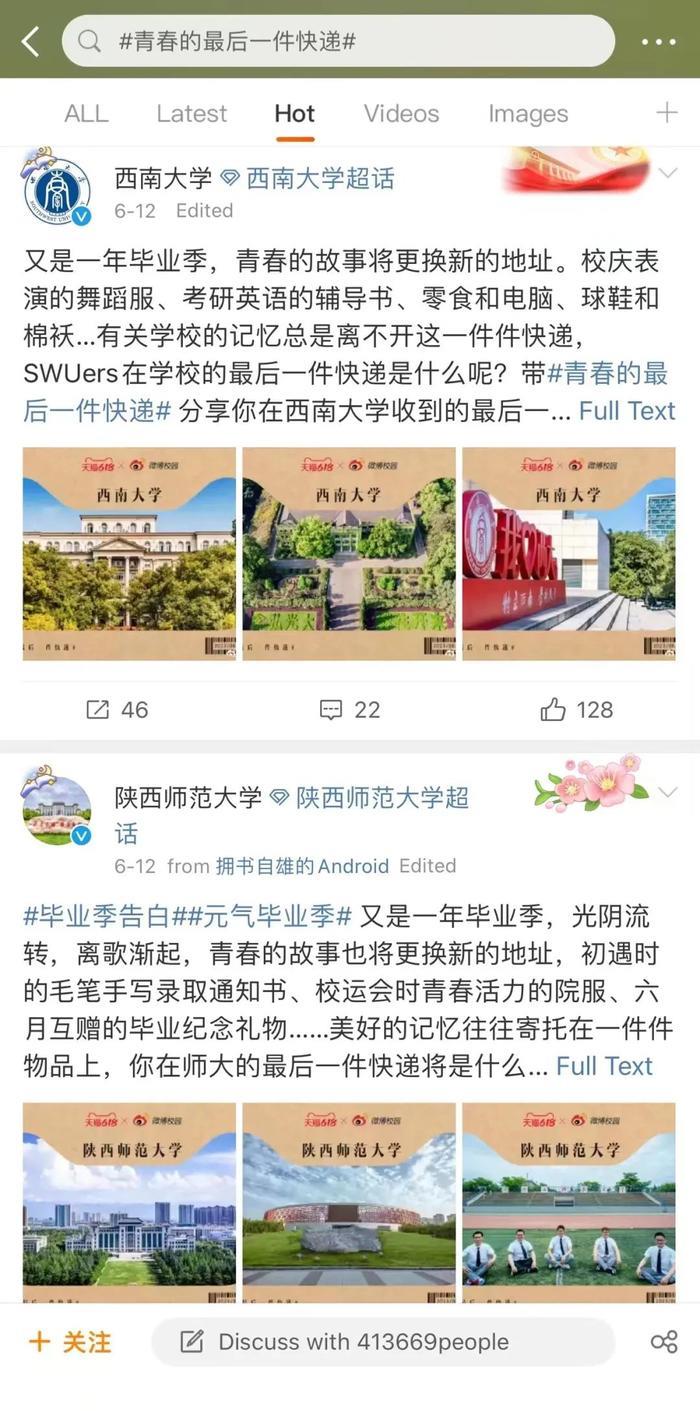
Task: View the first photo in 西南大学's post
Action: pyautogui.click(x=129, y=553)
